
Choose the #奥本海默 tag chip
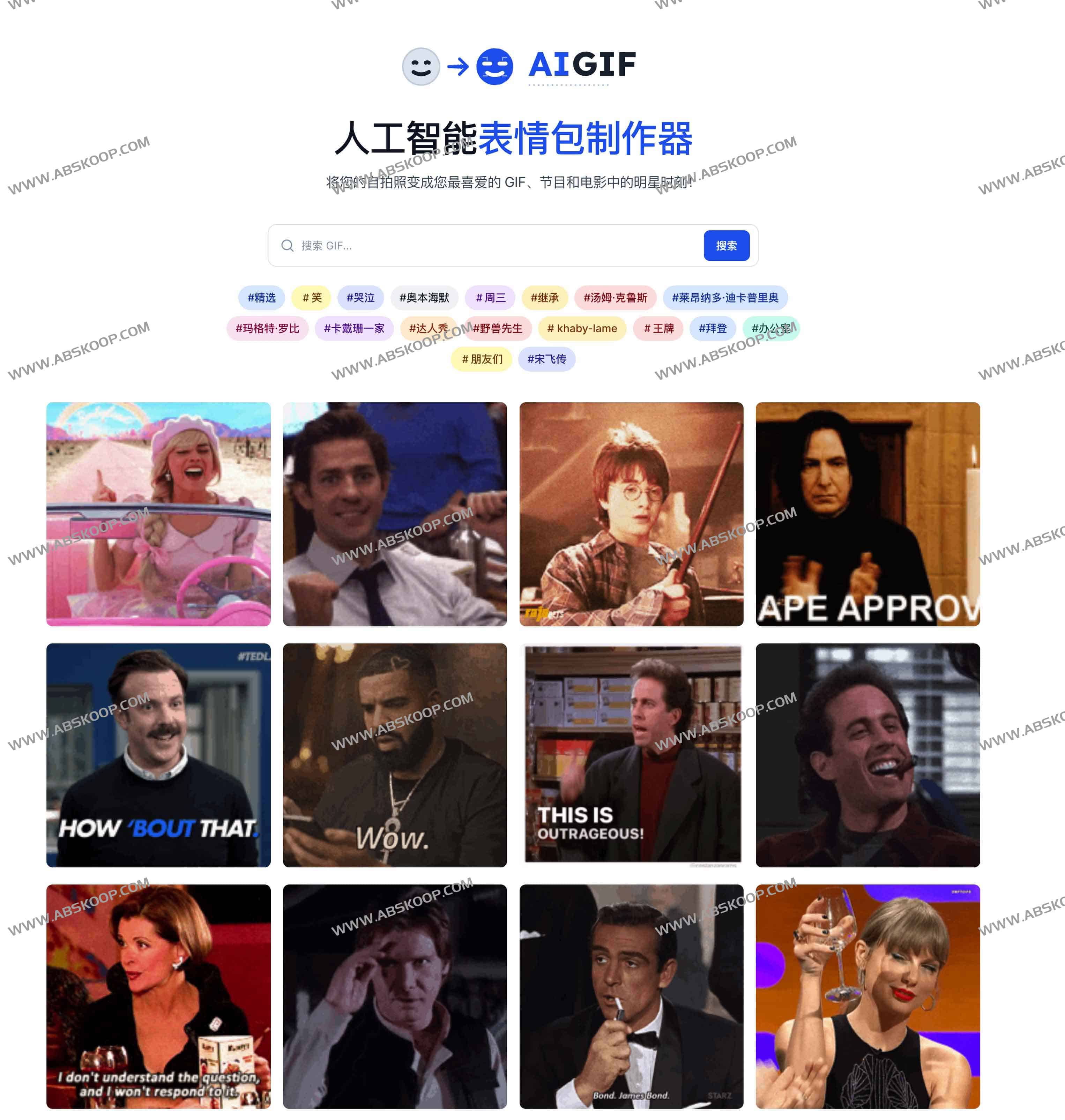pos(424,298)
